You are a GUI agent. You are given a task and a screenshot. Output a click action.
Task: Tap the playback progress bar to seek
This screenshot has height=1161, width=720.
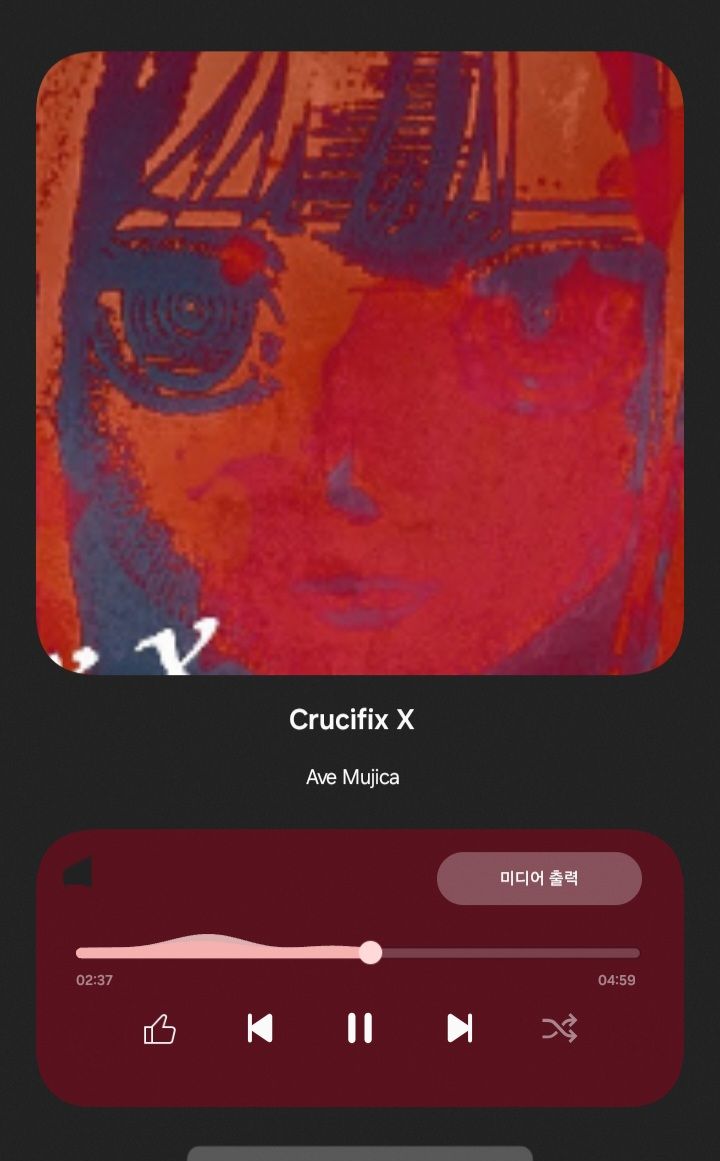tap(500, 953)
